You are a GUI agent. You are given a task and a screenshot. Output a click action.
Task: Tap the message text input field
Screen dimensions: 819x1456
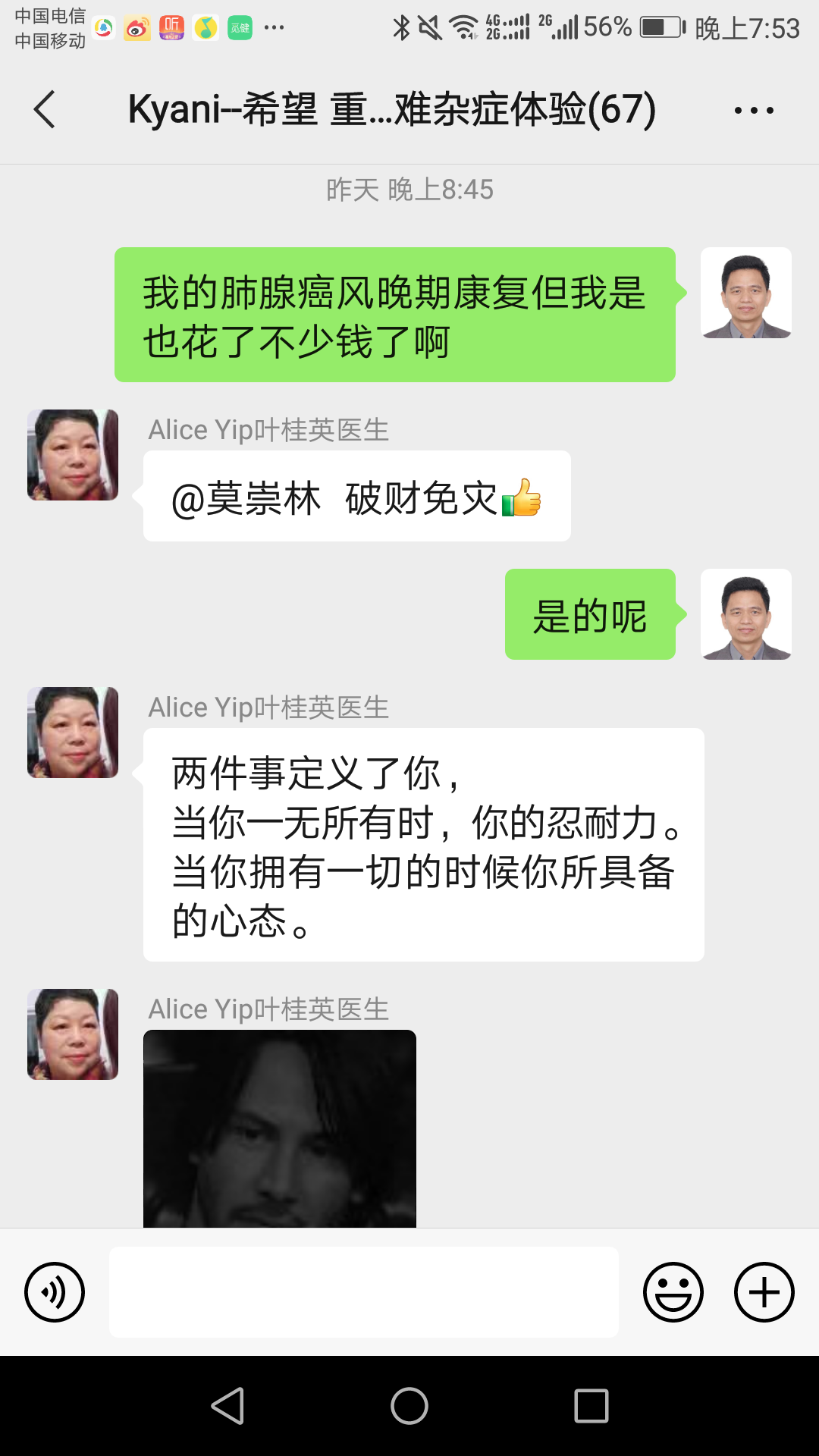[x=362, y=1292]
